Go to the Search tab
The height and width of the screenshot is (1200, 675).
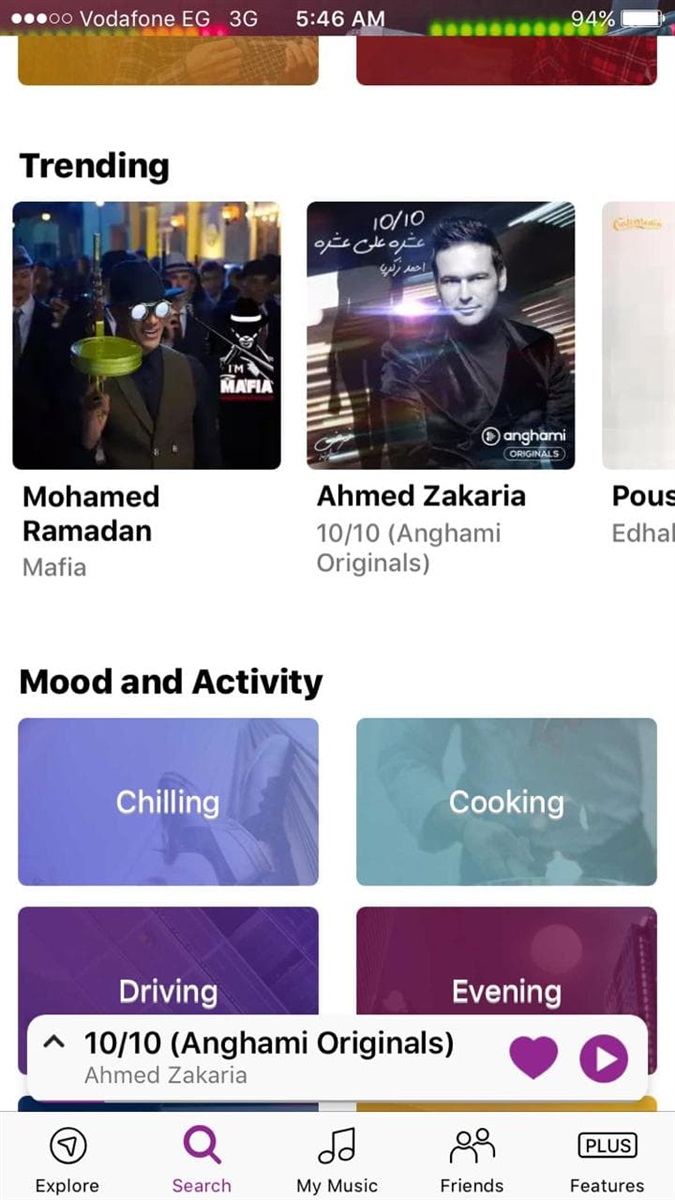tap(201, 1158)
